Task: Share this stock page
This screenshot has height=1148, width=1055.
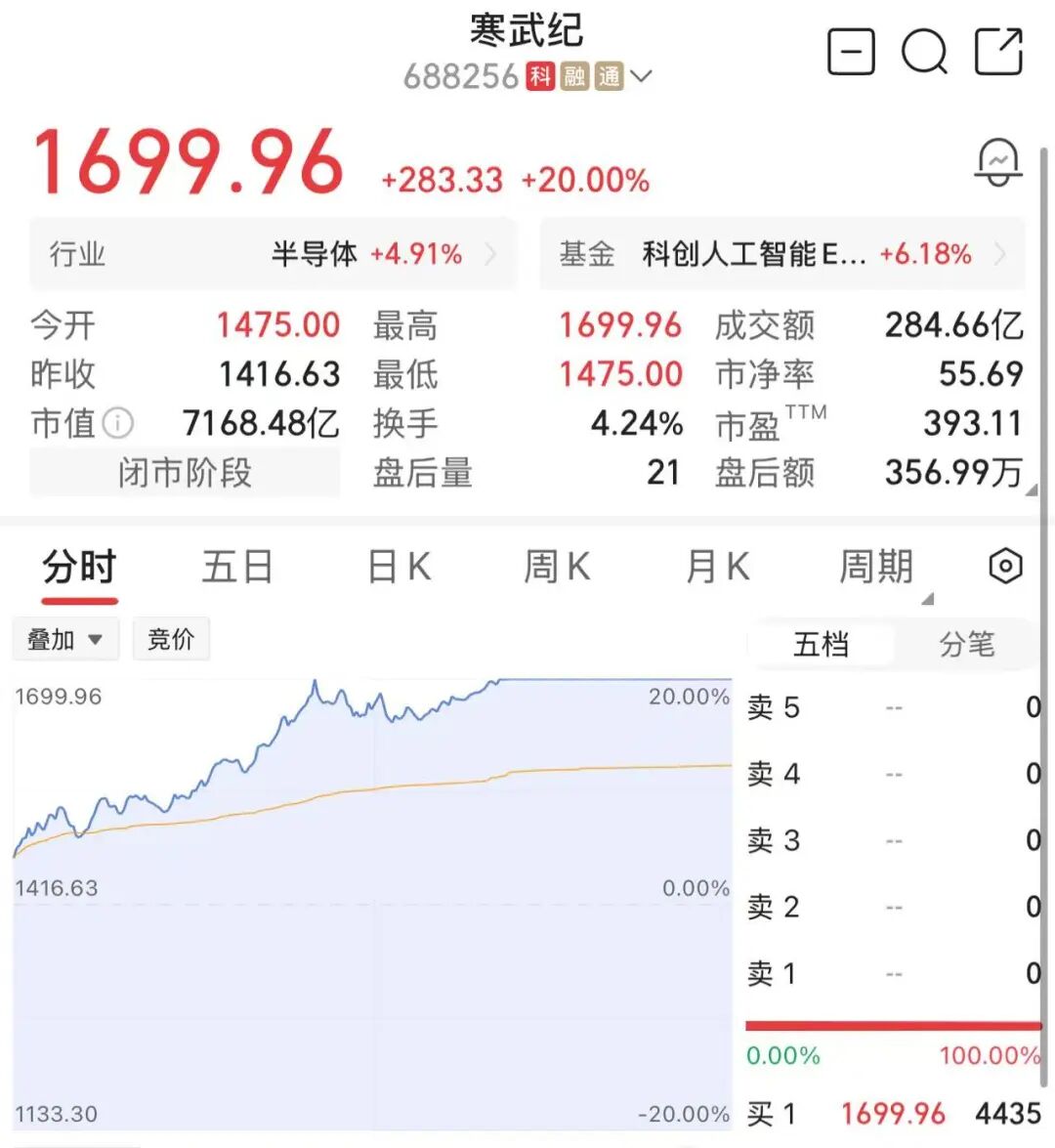Action: tap(998, 51)
